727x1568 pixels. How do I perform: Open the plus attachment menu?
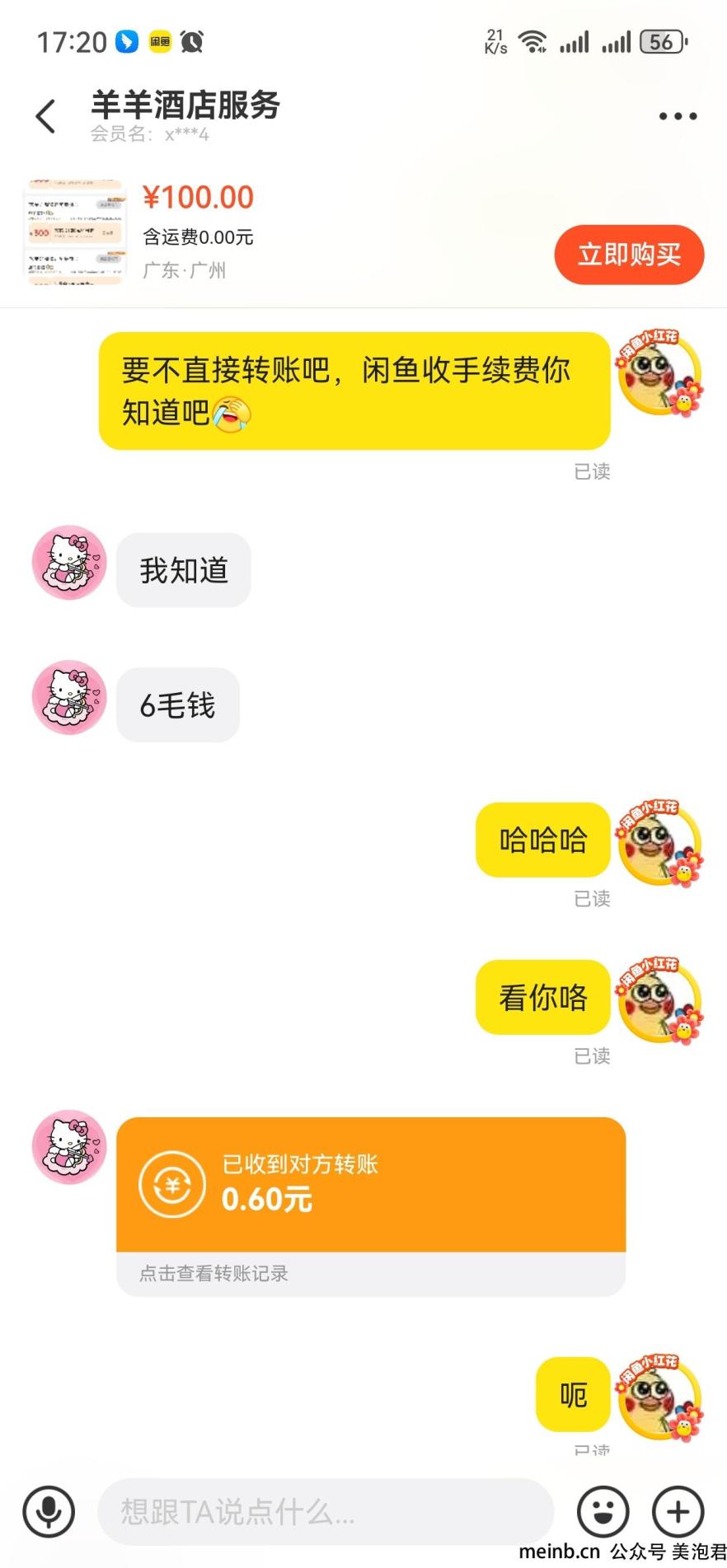click(678, 1511)
